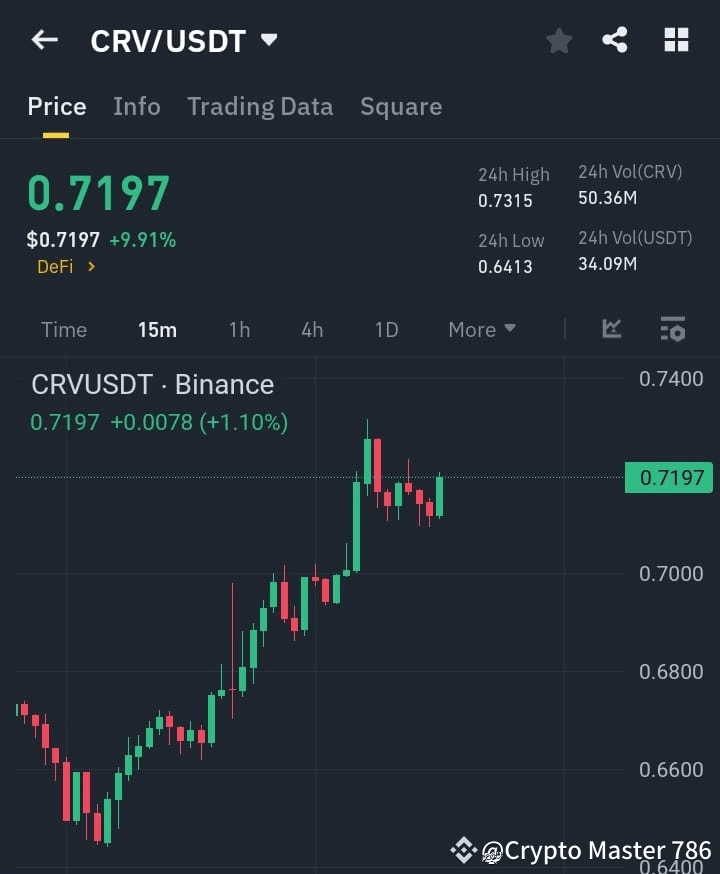Open the apps grid icon top right
Image resolution: width=720 pixels, height=874 pixels.
click(x=676, y=40)
